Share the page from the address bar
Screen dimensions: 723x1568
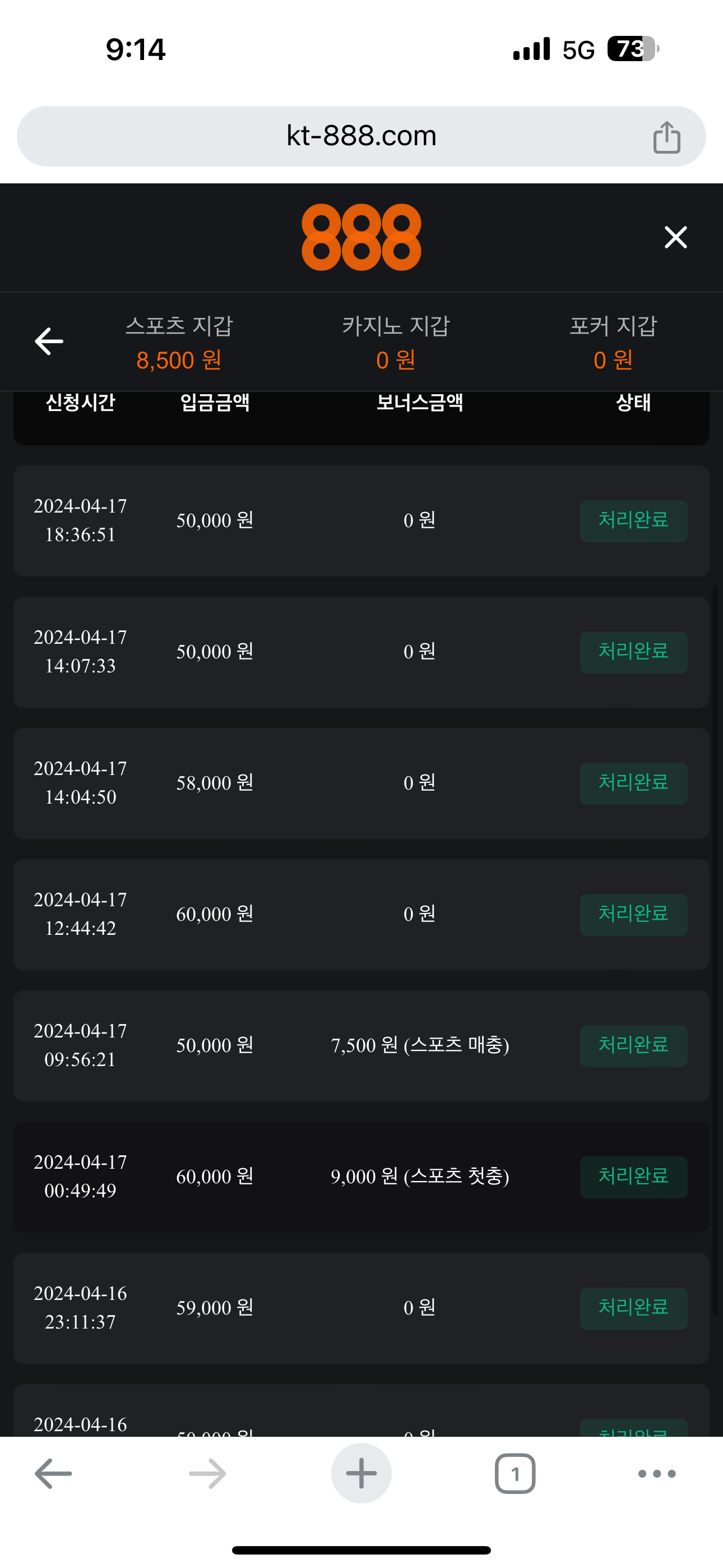coord(666,137)
